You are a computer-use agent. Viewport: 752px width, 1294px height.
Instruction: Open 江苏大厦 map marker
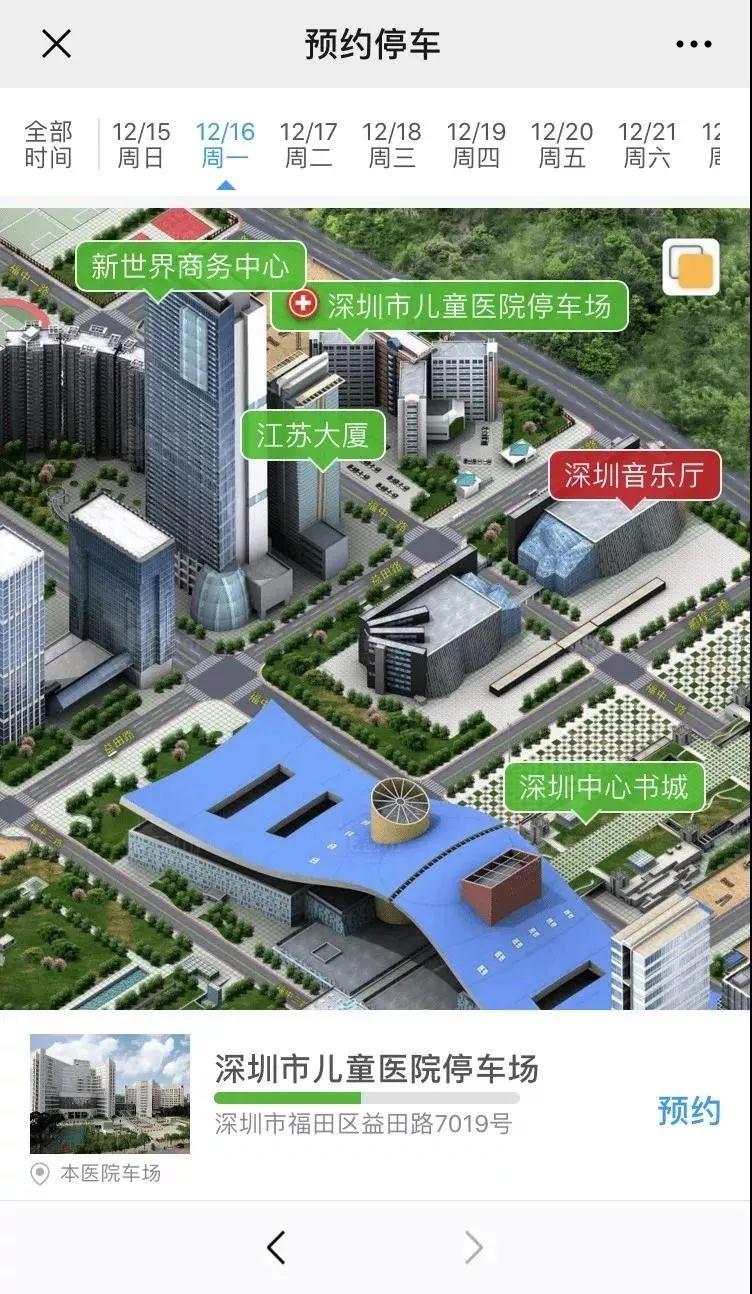coord(313,435)
